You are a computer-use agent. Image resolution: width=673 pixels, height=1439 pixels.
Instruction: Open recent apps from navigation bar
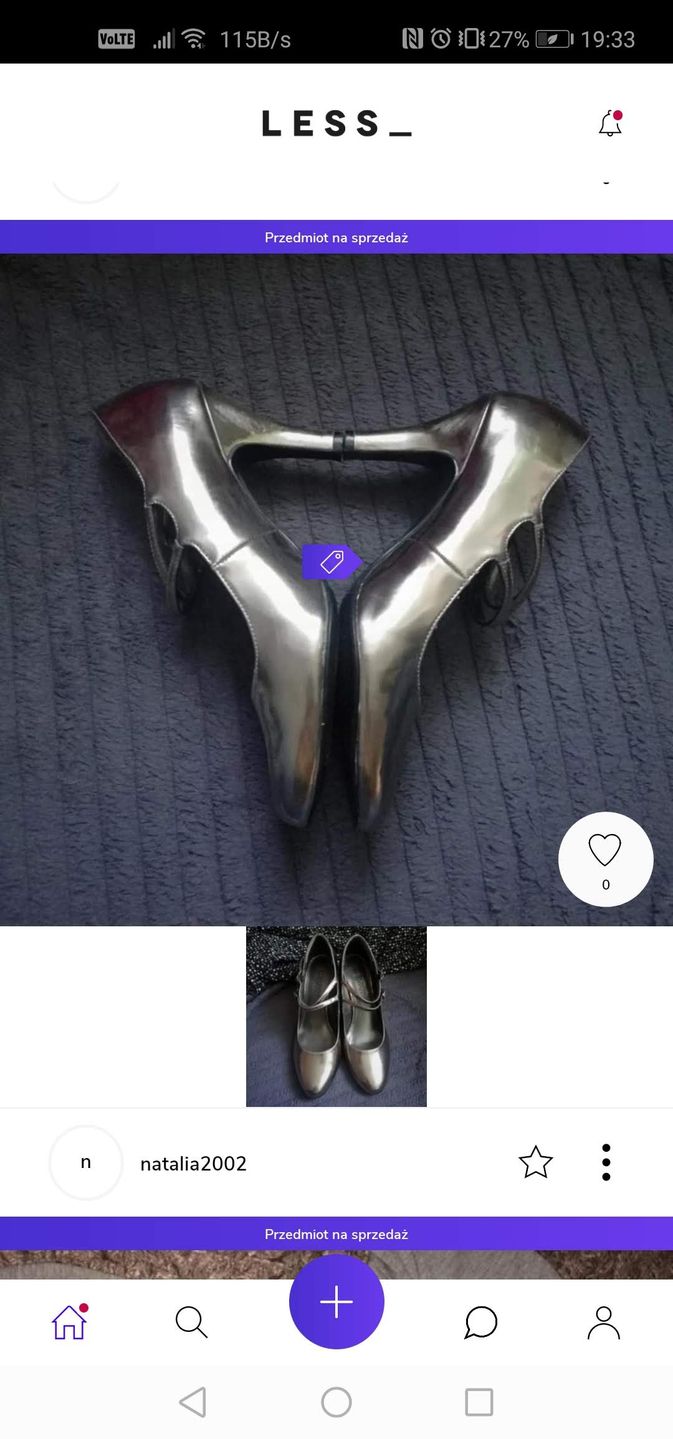[479, 1402]
